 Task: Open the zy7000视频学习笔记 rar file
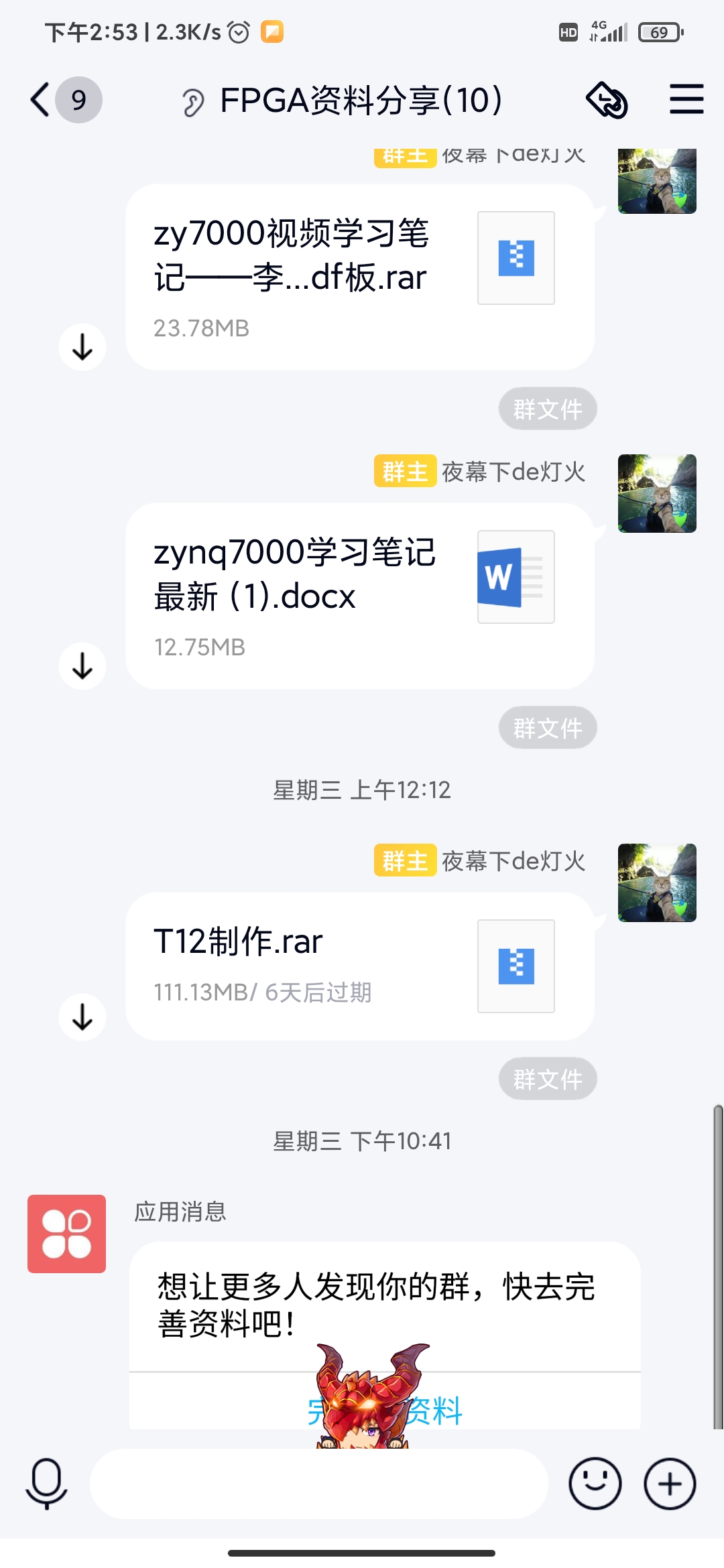[x=359, y=277]
